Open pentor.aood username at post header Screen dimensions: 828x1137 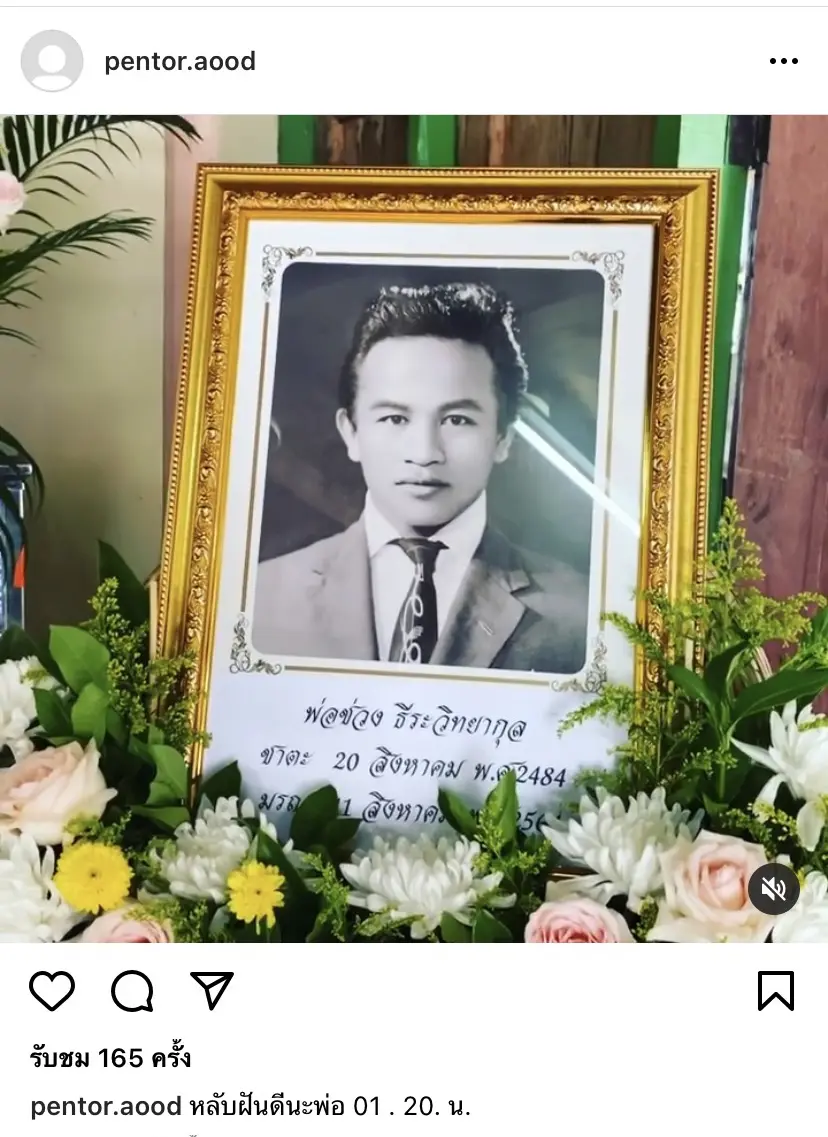point(180,62)
